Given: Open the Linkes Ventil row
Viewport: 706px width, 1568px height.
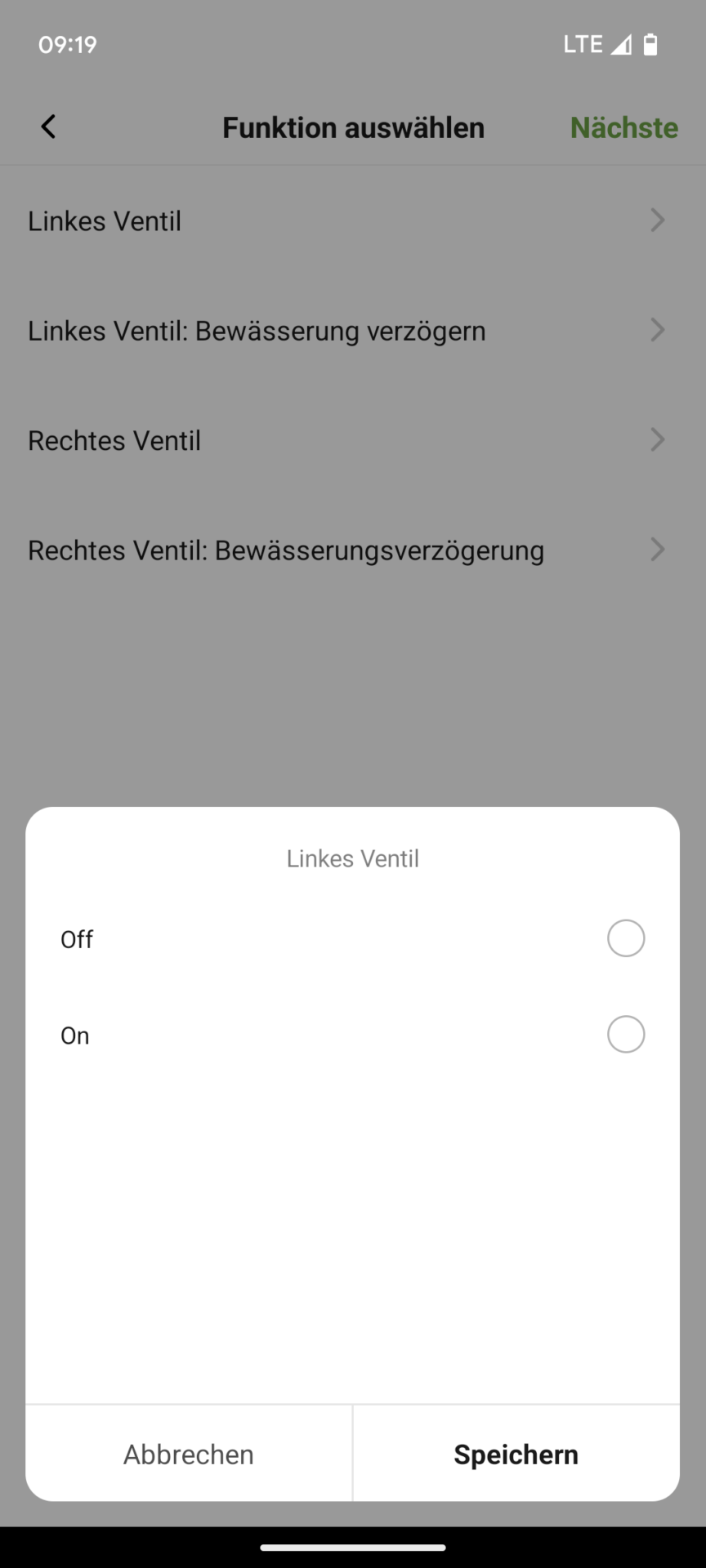Looking at the screenshot, I should click(x=353, y=220).
